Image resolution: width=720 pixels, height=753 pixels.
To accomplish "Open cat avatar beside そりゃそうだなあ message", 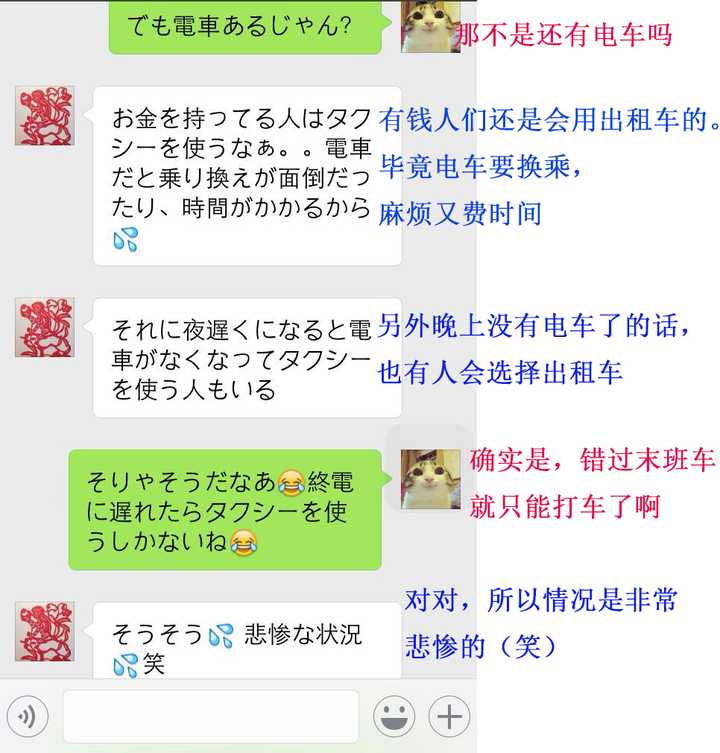I will 430,479.
